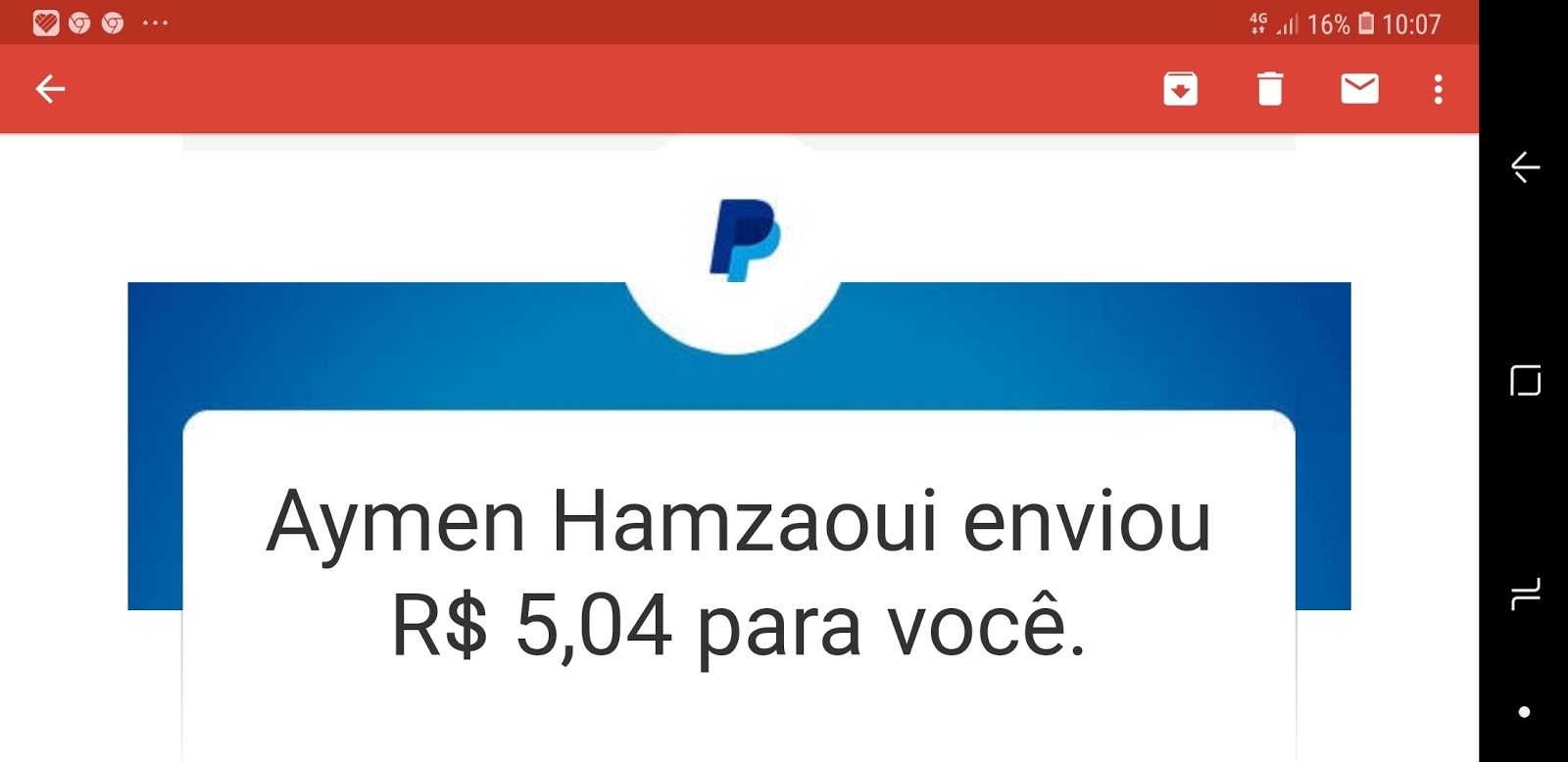1568x762 pixels.
Task: Delete this email with trash icon
Action: pos(1270,88)
